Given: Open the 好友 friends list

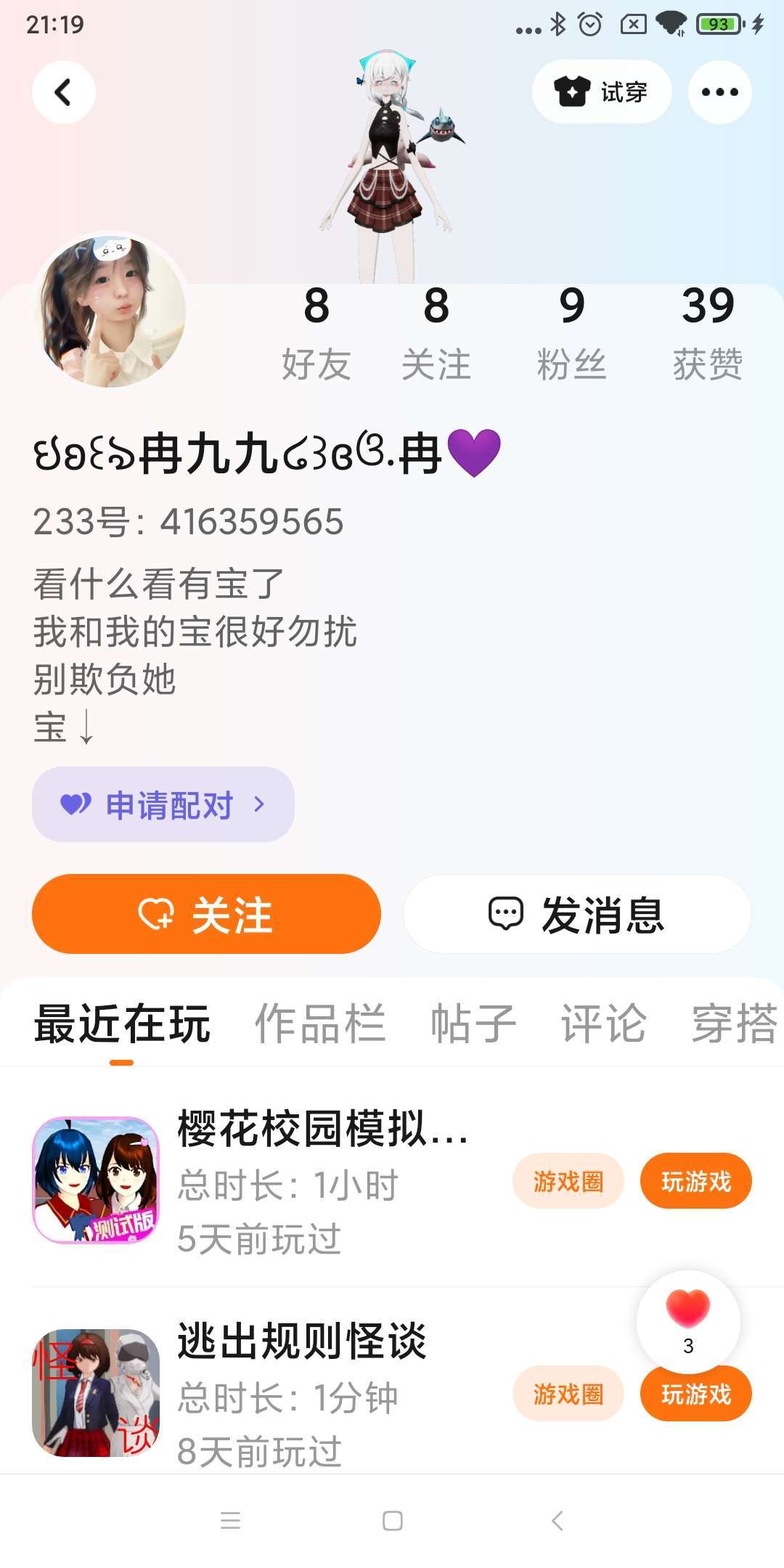Looking at the screenshot, I should click(317, 333).
